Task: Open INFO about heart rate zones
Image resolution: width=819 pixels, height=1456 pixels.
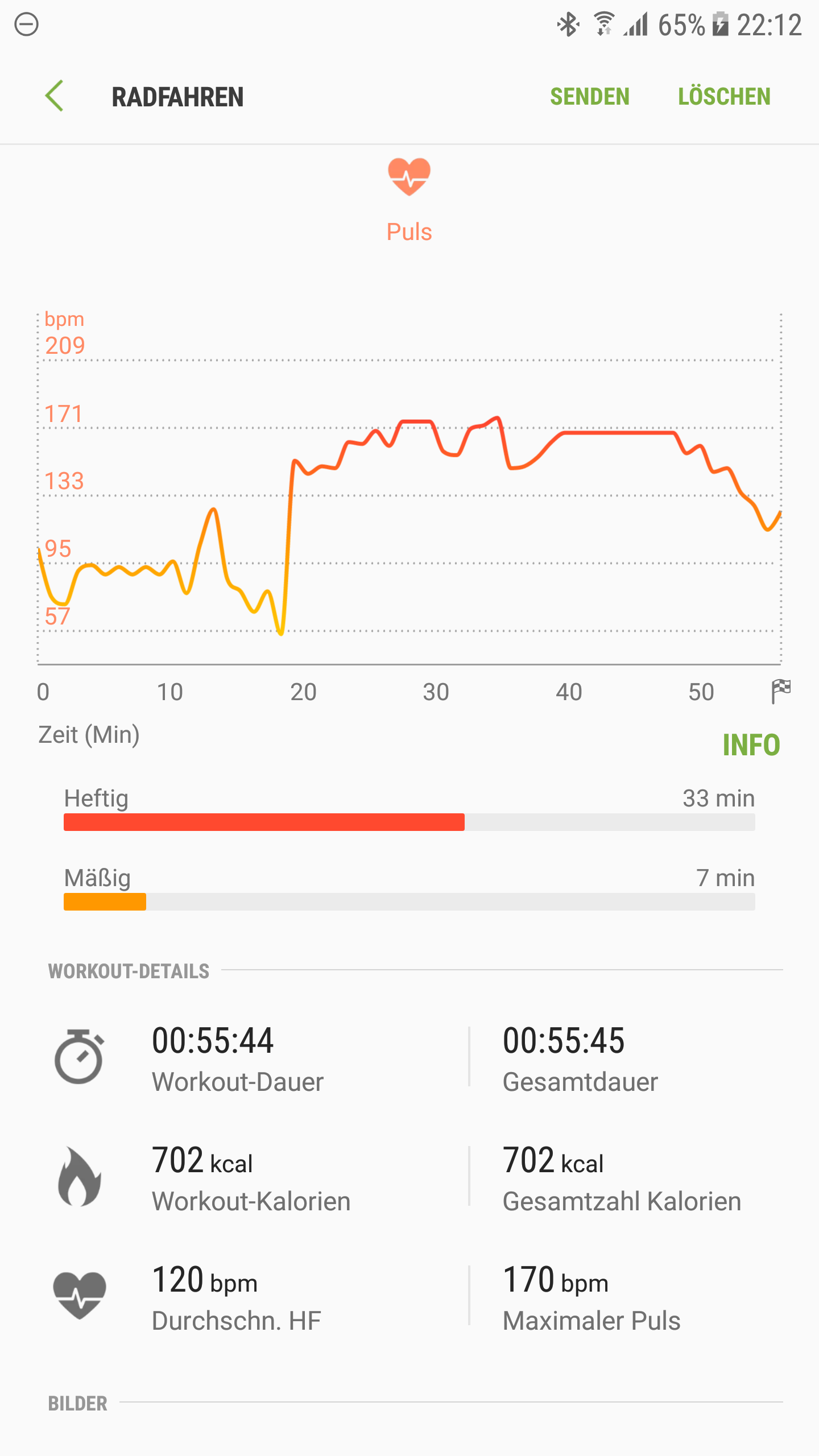Action: pos(751,745)
